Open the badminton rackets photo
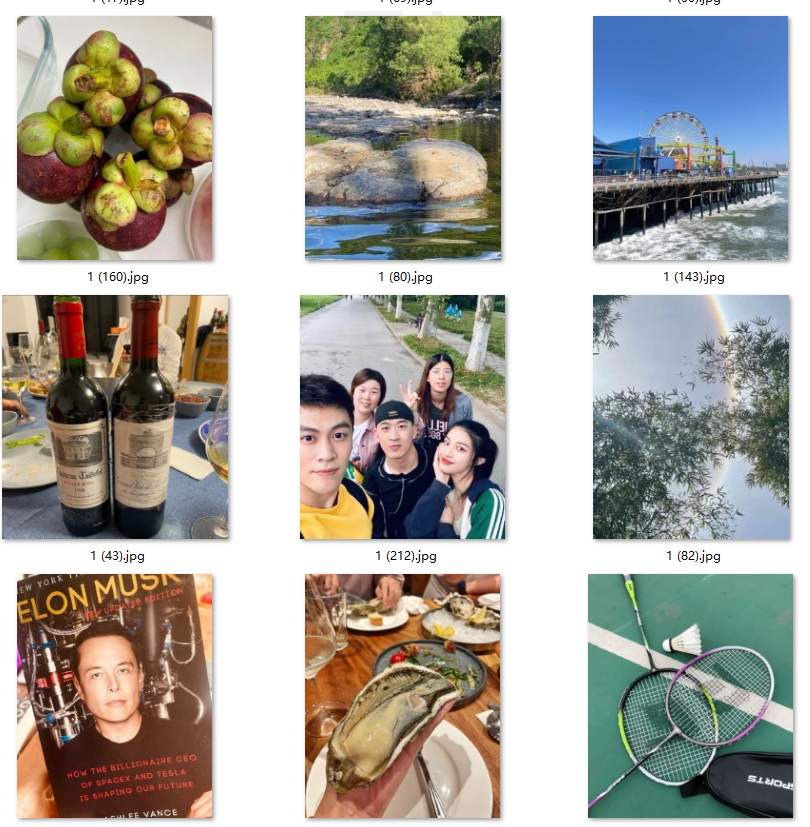Image resolution: width=810 pixels, height=827 pixels. [x=691, y=695]
